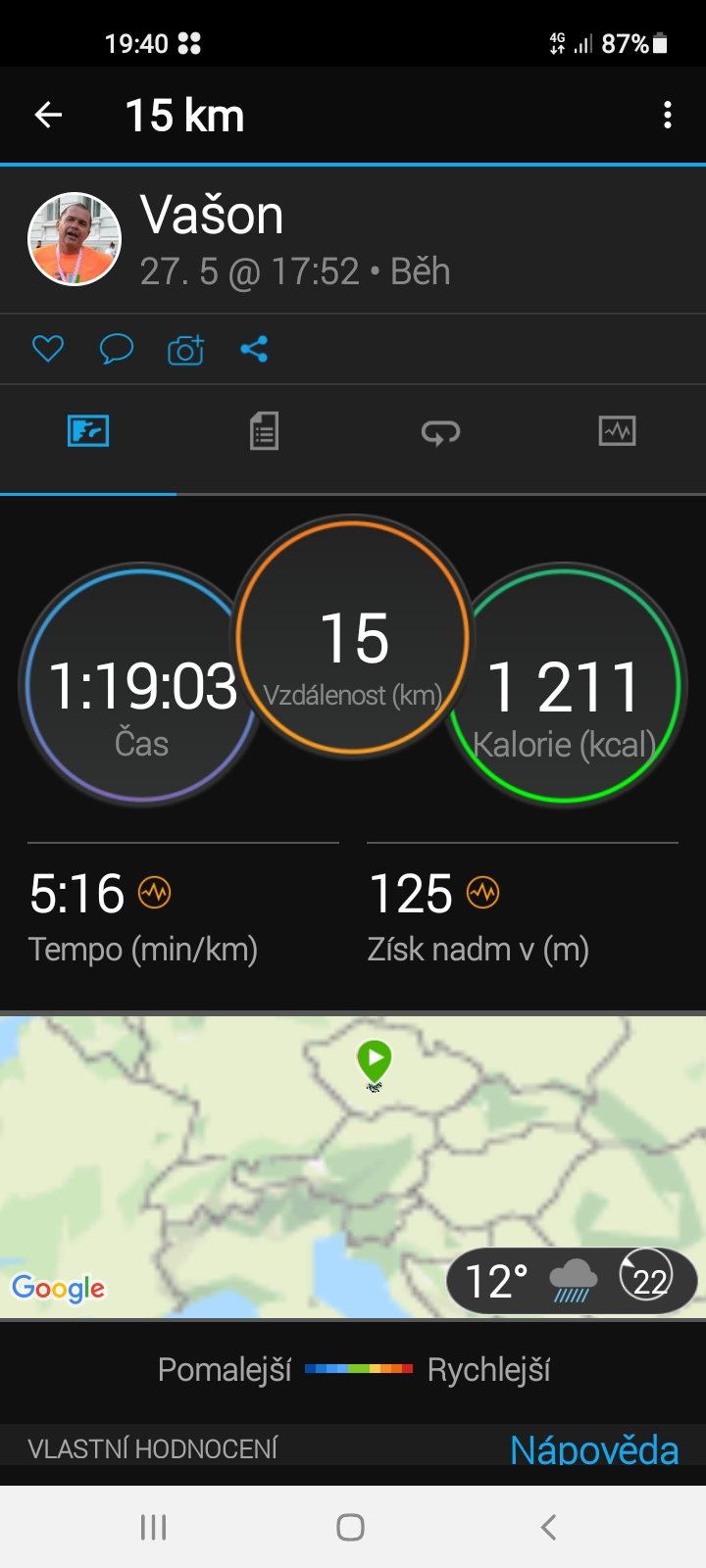Image resolution: width=706 pixels, height=1568 pixels.
Task: Select the overview summary tab
Action: (88, 431)
